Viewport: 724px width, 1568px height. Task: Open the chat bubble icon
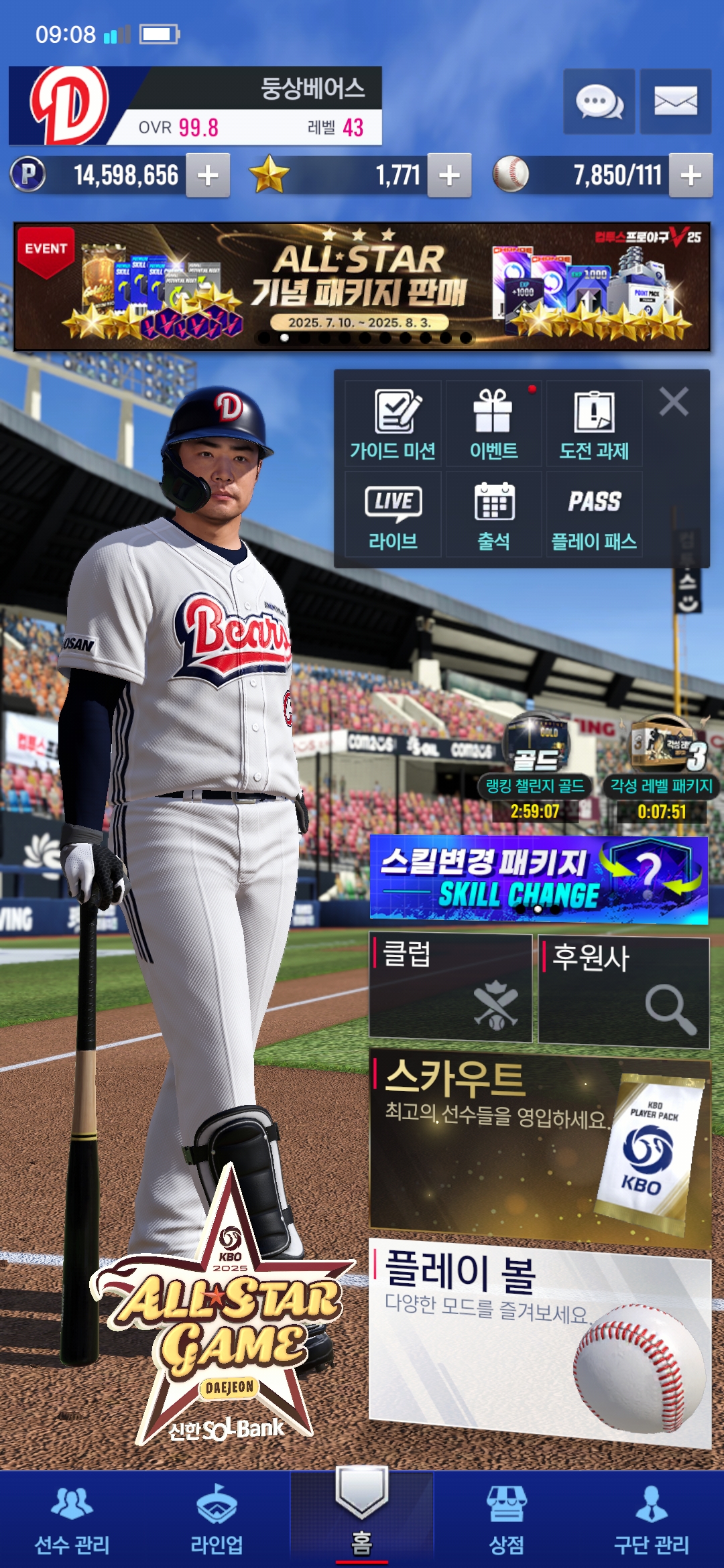599,102
